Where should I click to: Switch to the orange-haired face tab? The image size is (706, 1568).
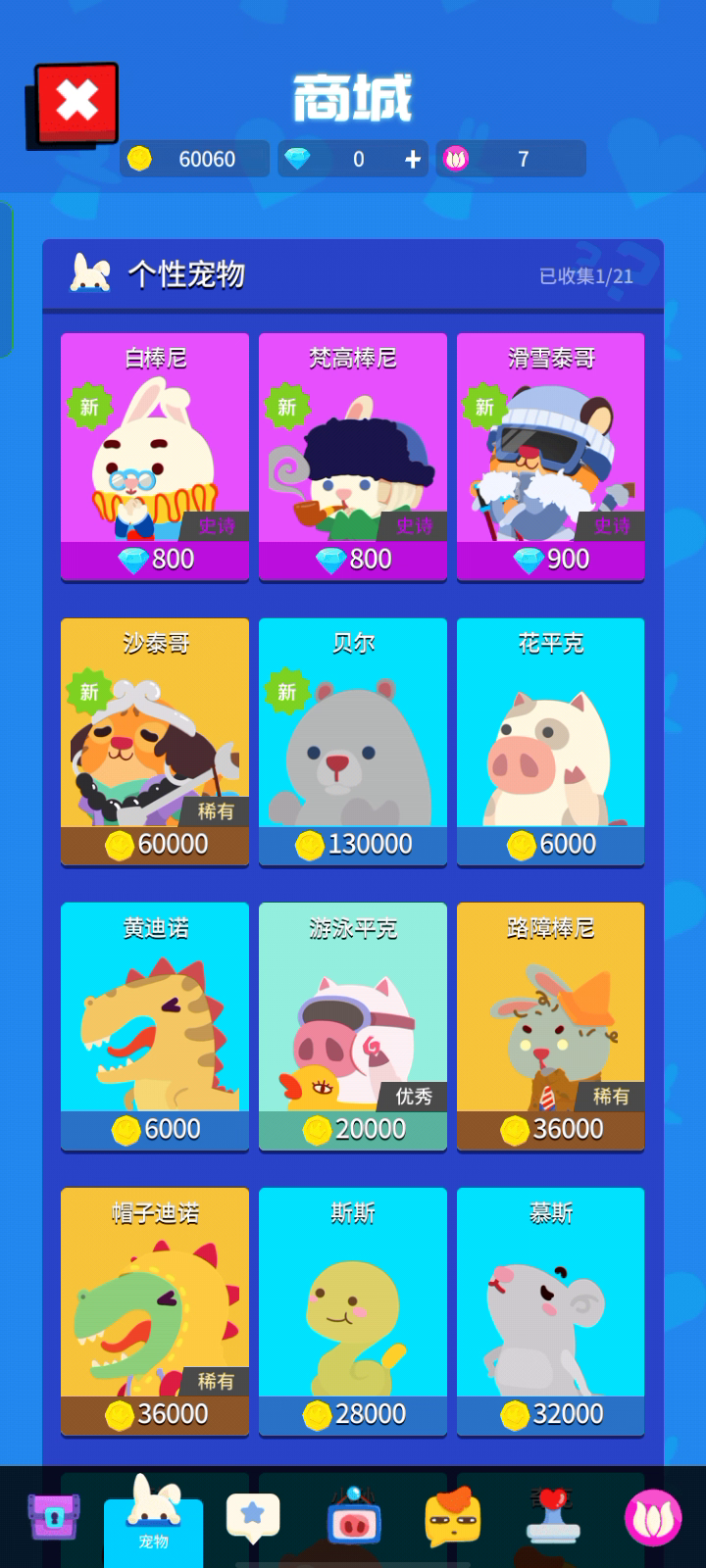pos(453,1517)
